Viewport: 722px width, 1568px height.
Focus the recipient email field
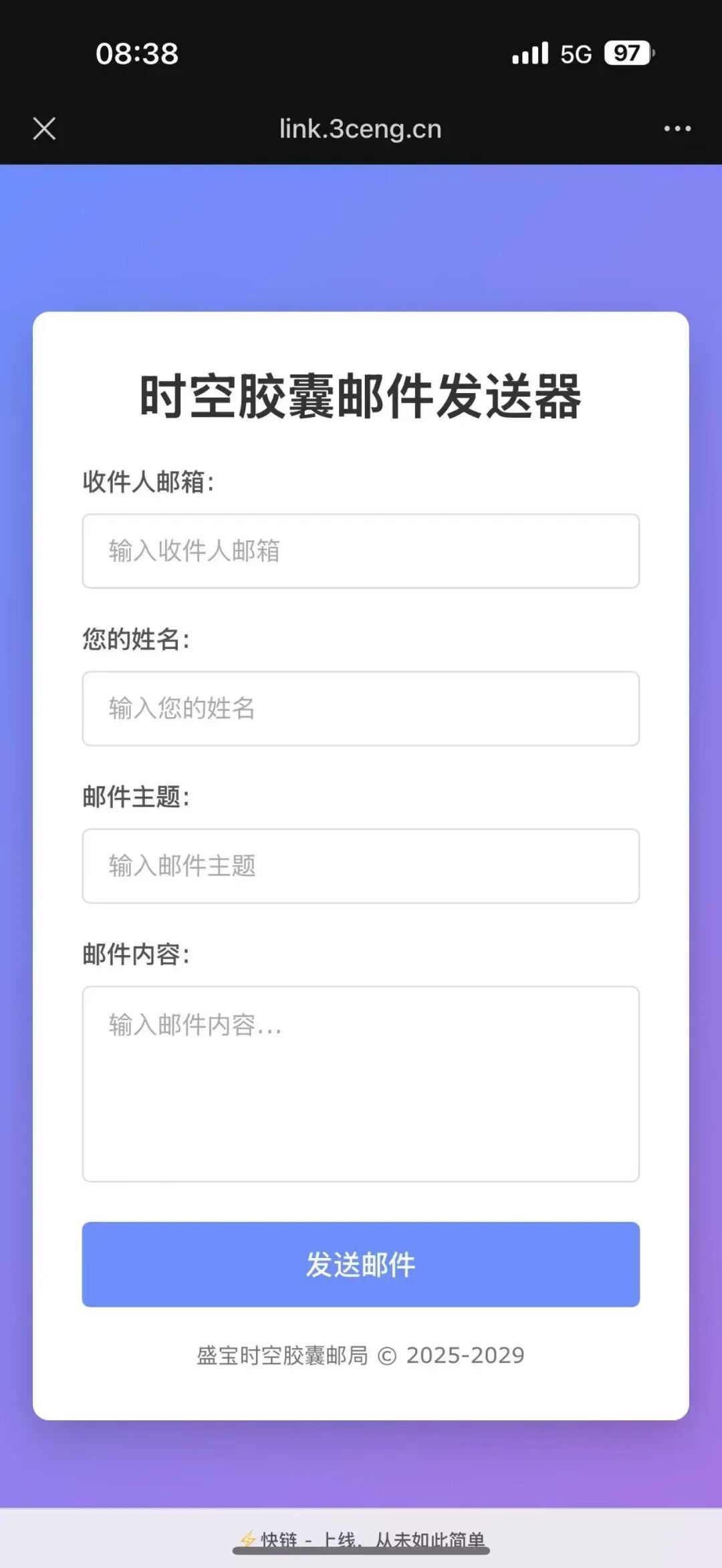[361, 551]
